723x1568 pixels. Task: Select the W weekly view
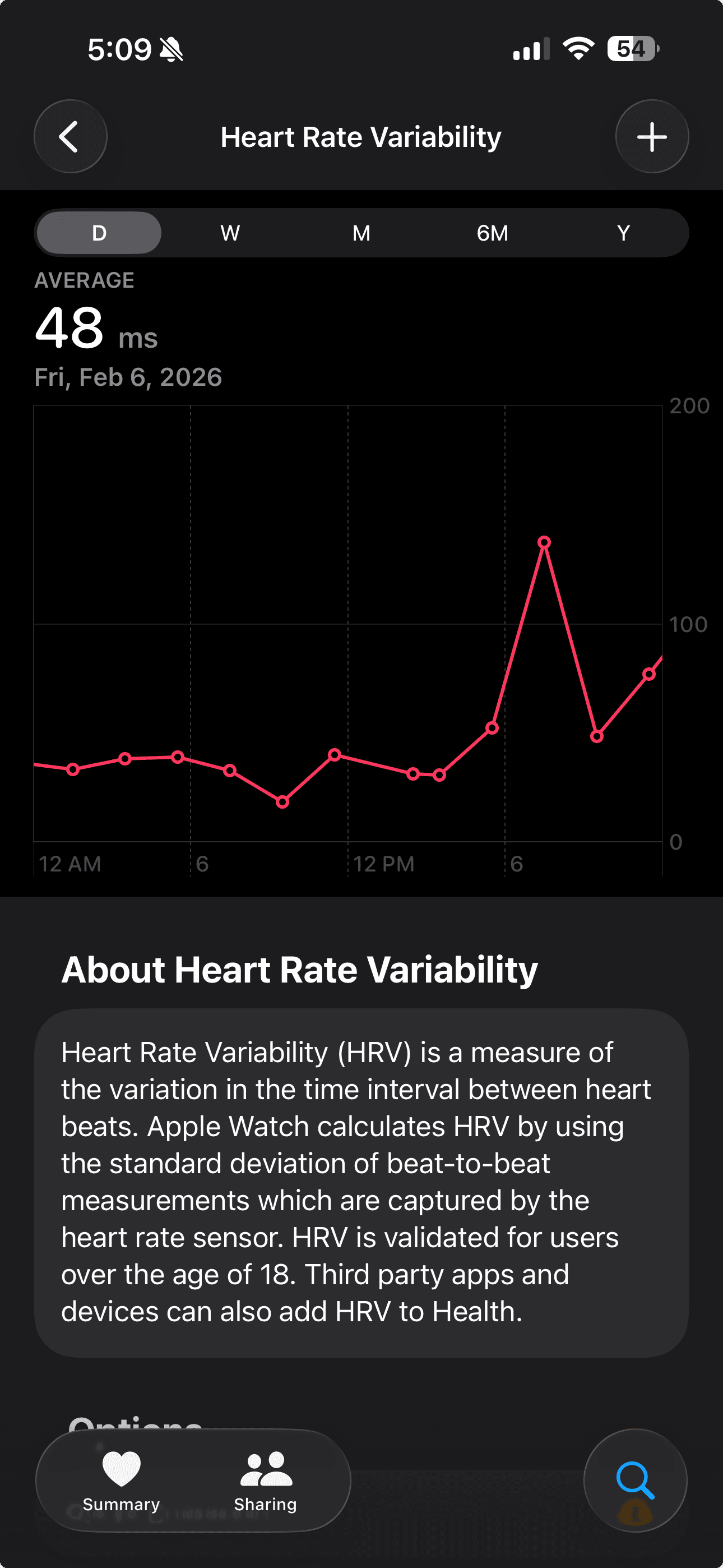click(x=229, y=232)
